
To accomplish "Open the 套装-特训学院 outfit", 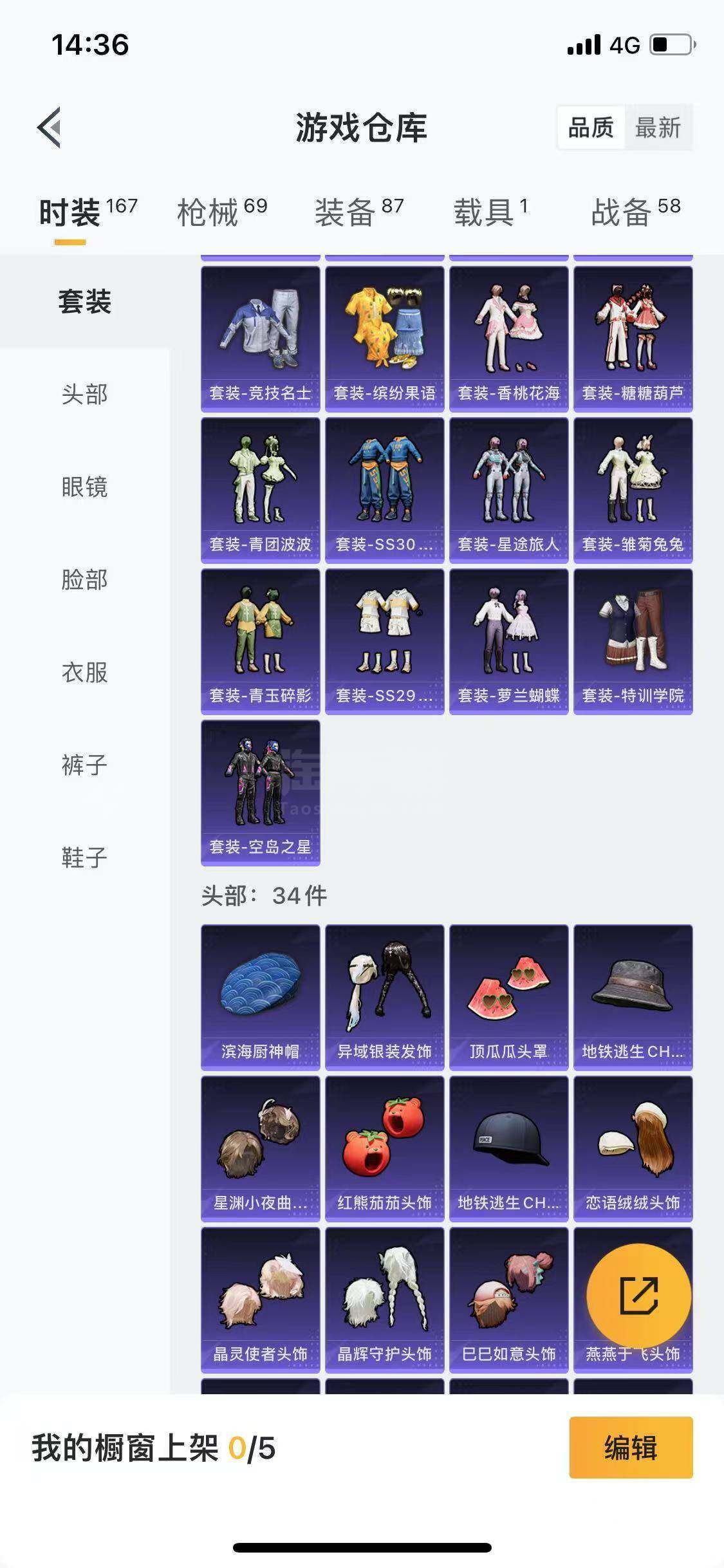I will 633,642.
